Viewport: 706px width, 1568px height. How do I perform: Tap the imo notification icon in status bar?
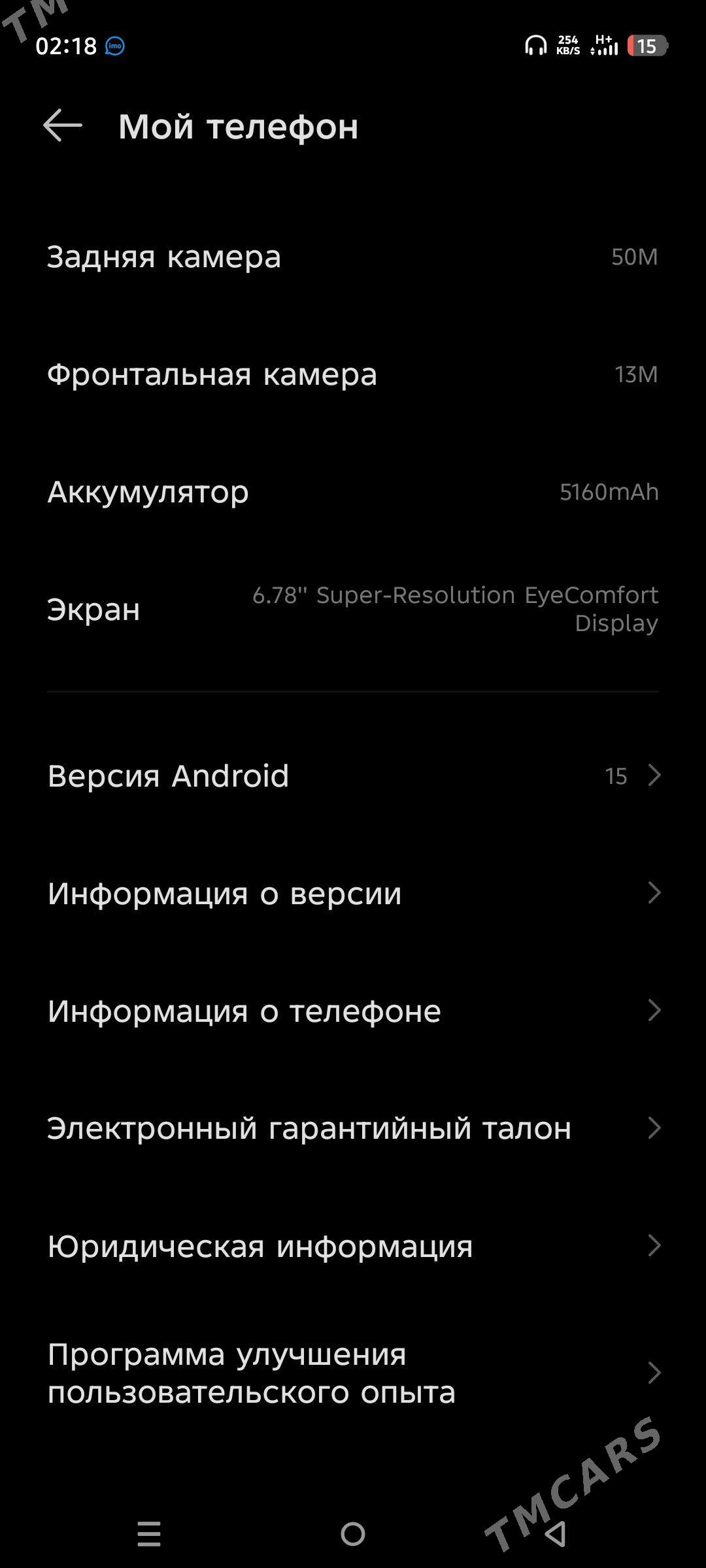coord(113,46)
